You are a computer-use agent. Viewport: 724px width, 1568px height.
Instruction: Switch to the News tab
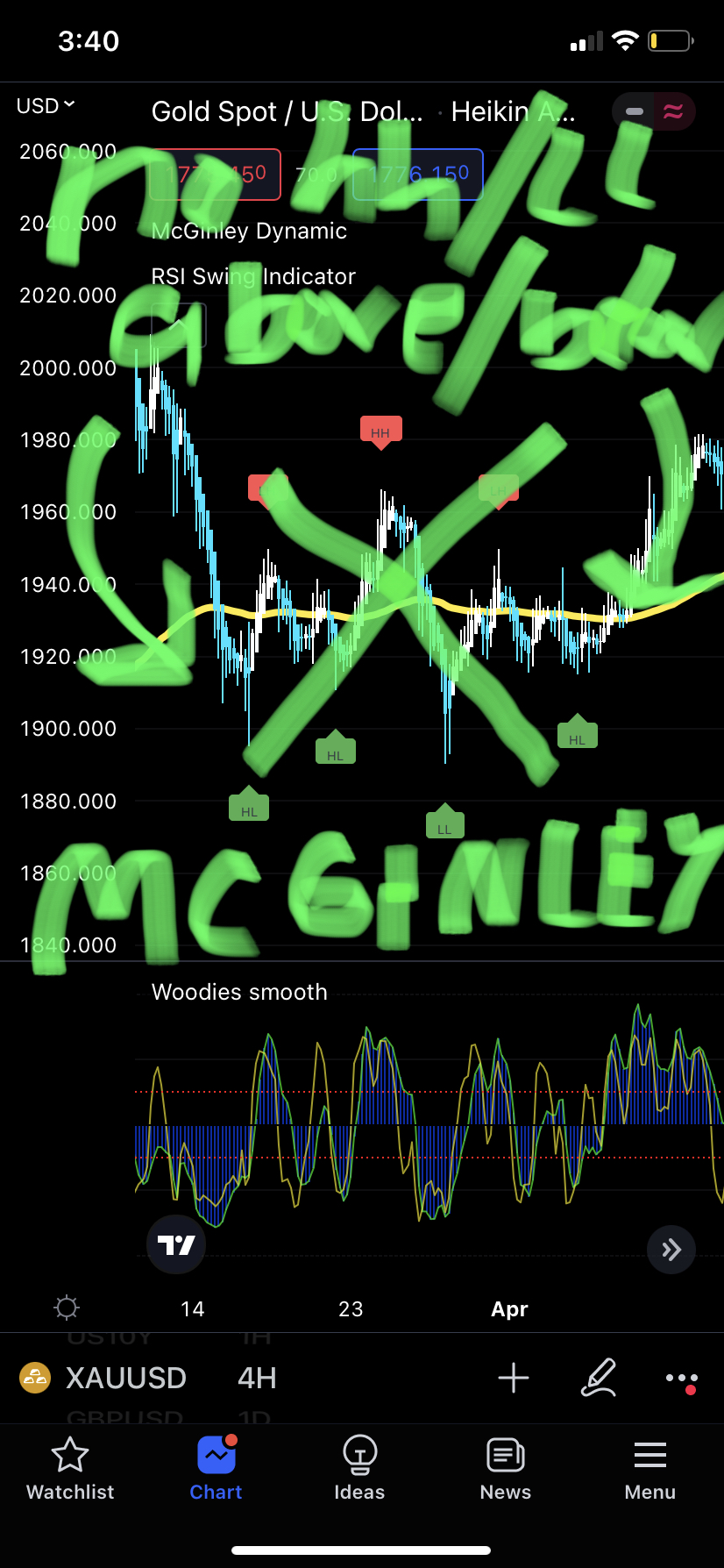(505, 1469)
